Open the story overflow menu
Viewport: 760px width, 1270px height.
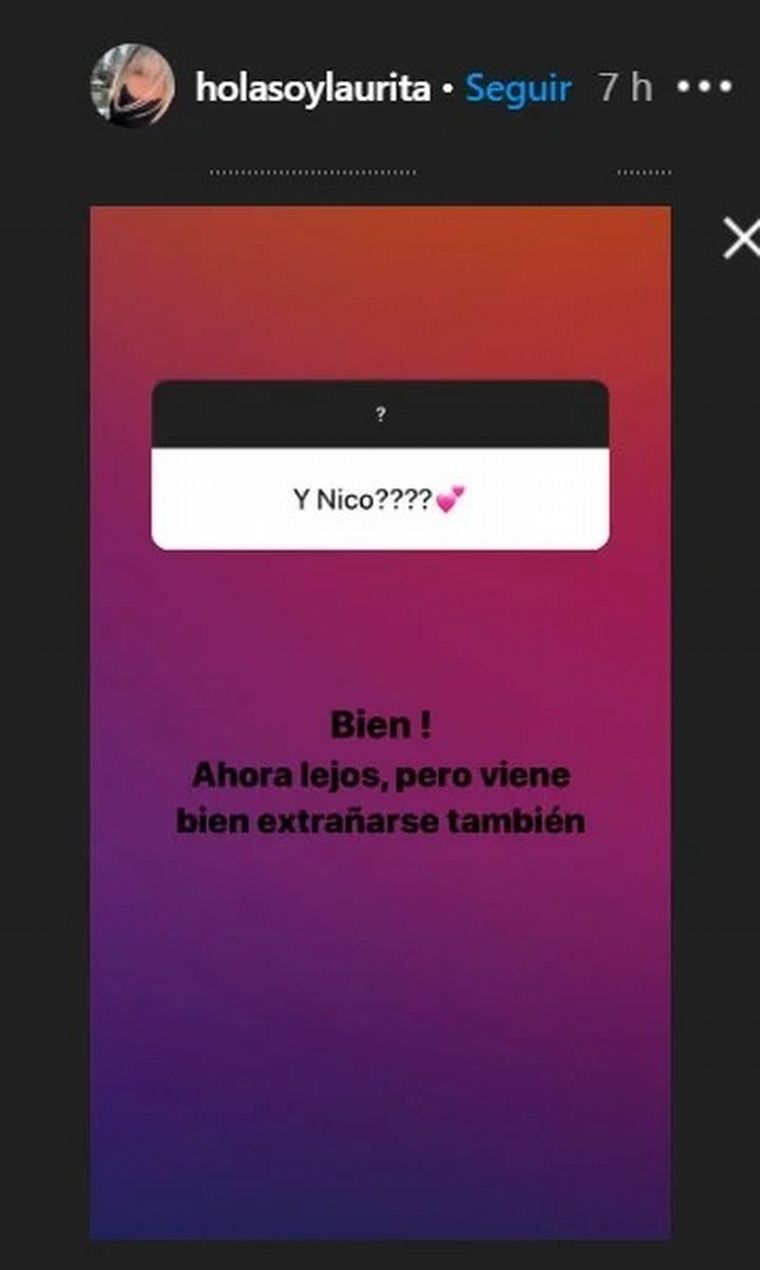coord(704,87)
